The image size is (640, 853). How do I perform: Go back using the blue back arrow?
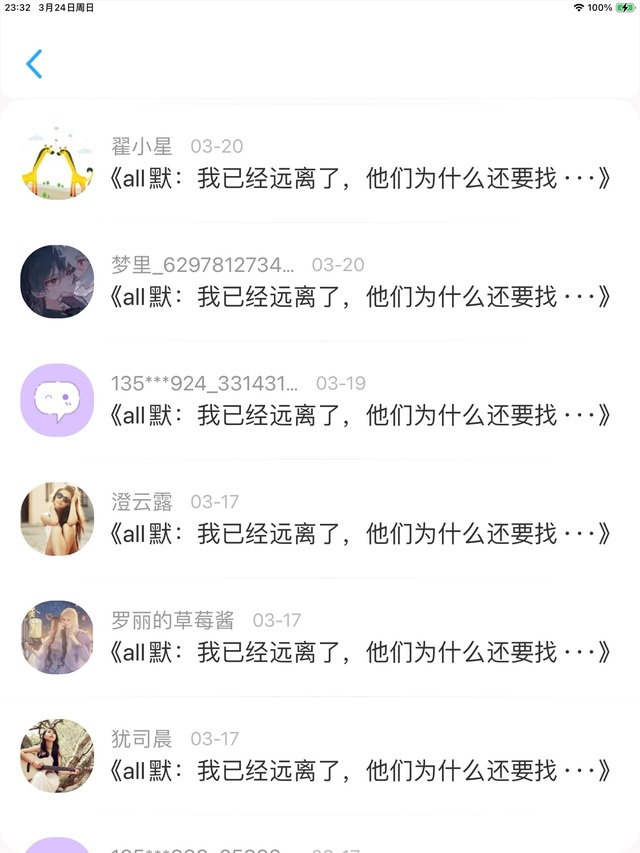(x=34, y=64)
